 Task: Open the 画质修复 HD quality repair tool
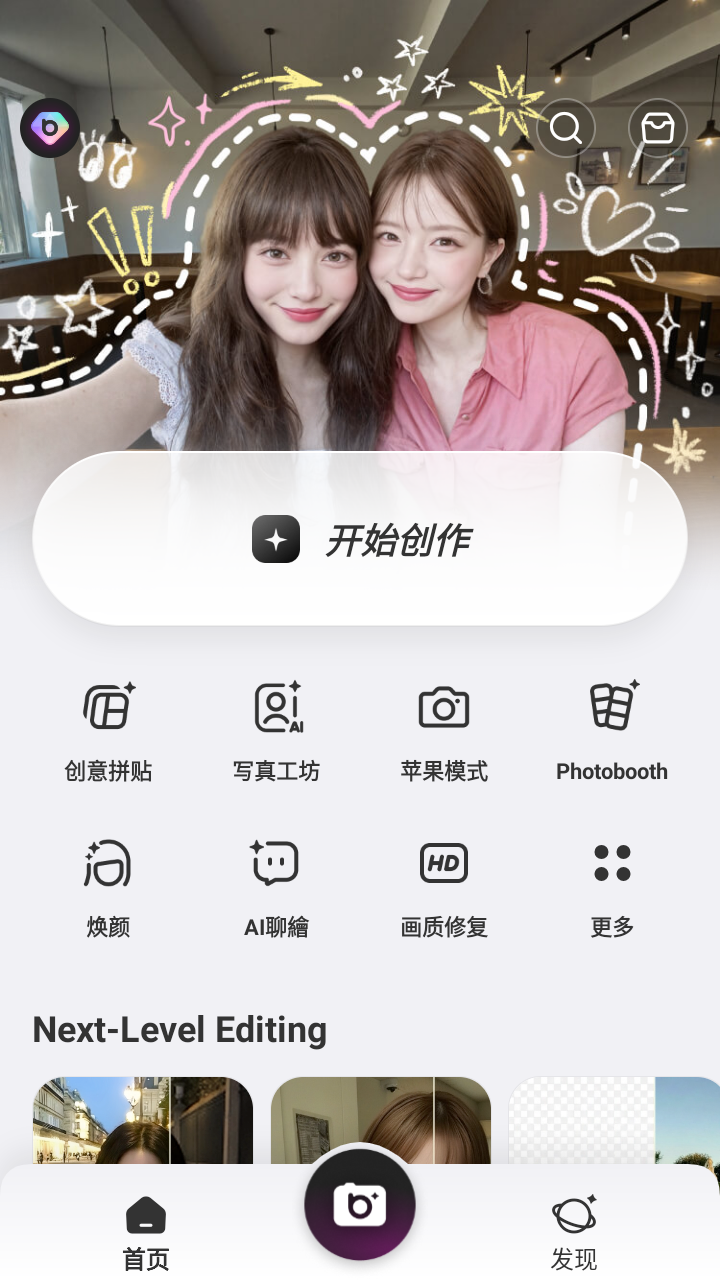pos(444,885)
